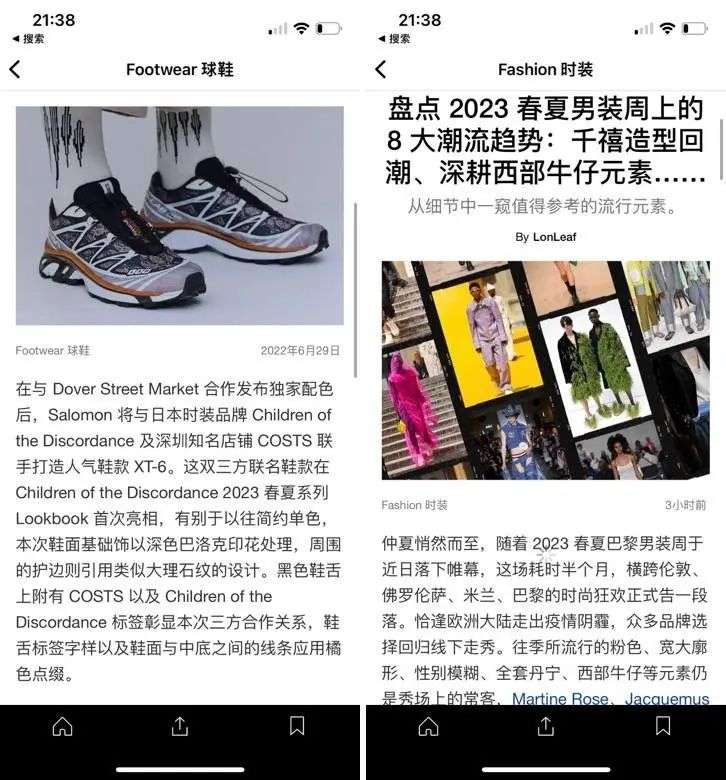Bookmark the Salomon XT-6 sneaker article
The width and height of the screenshot is (726, 780).
[x=297, y=726]
